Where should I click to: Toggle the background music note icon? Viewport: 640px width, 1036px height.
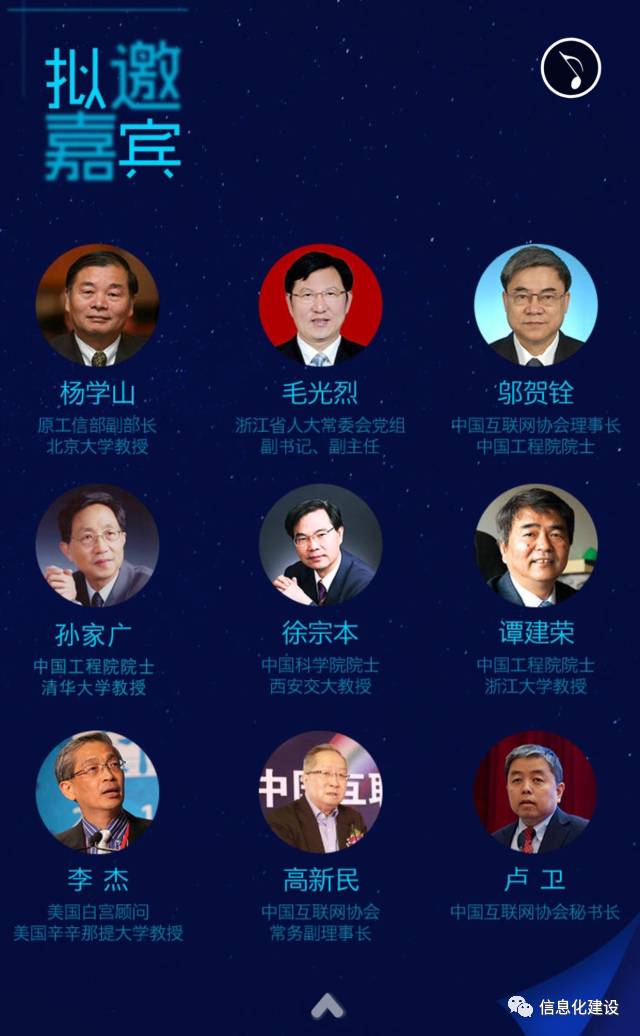[x=571, y=68]
